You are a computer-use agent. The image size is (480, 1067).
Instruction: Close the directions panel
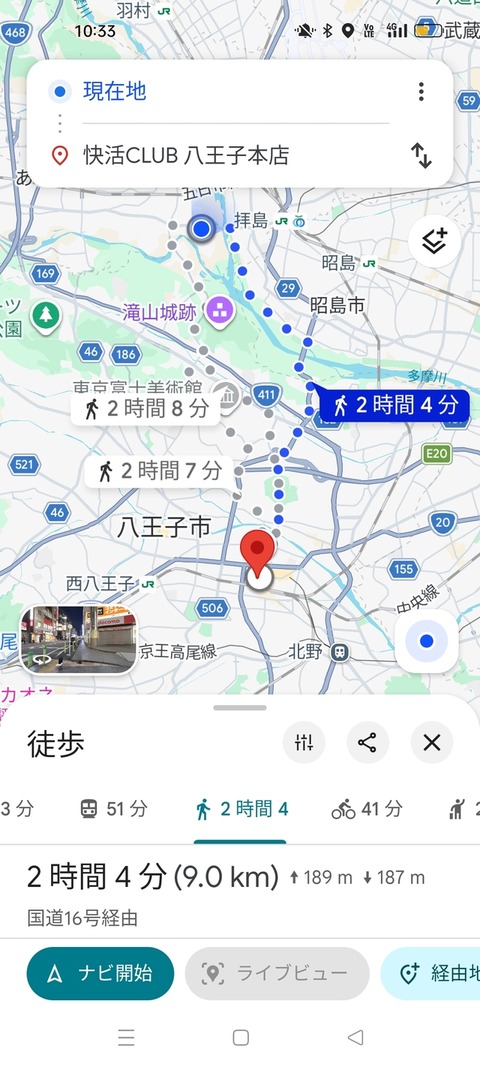[432, 742]
